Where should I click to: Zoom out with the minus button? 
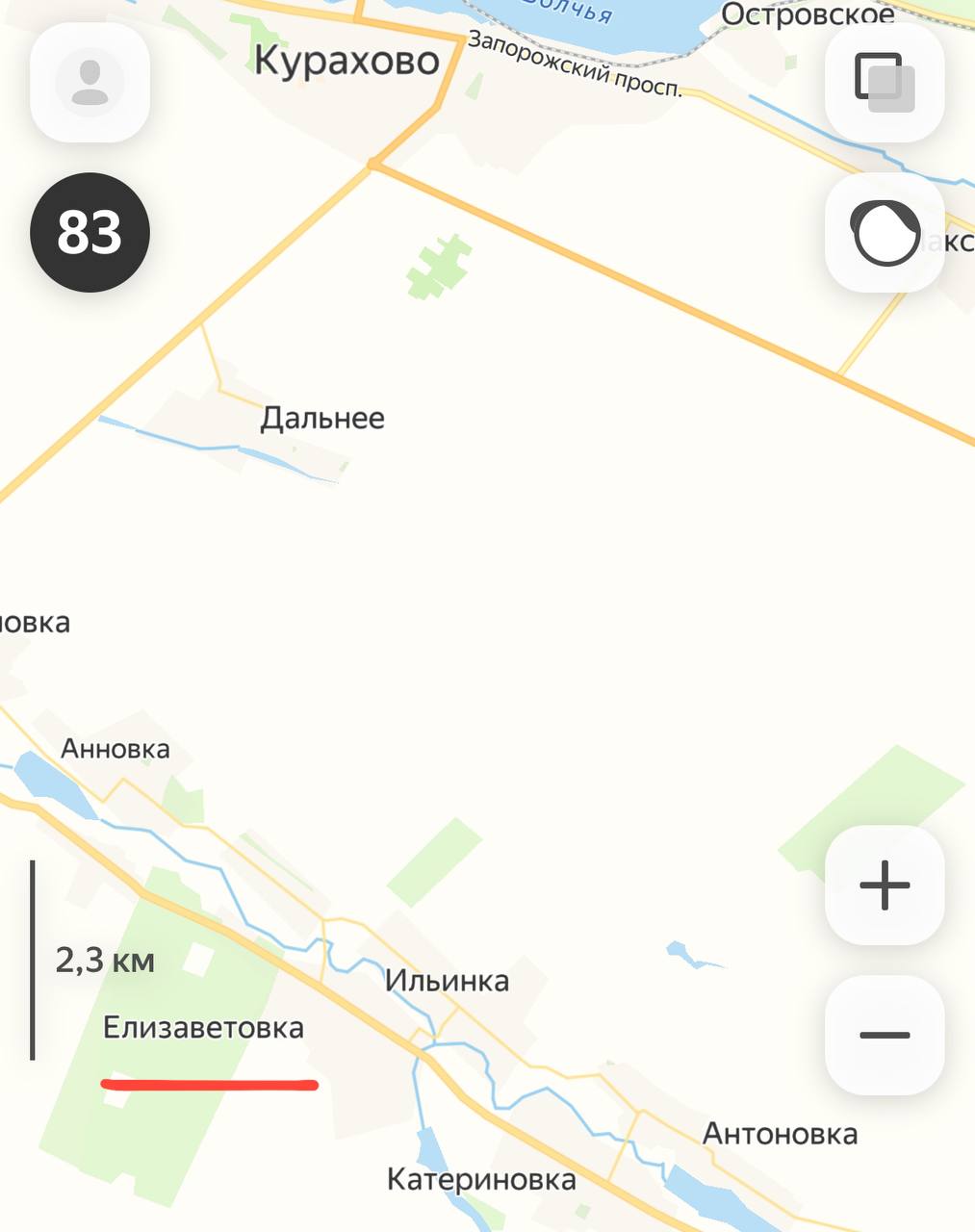[885, 1036]
